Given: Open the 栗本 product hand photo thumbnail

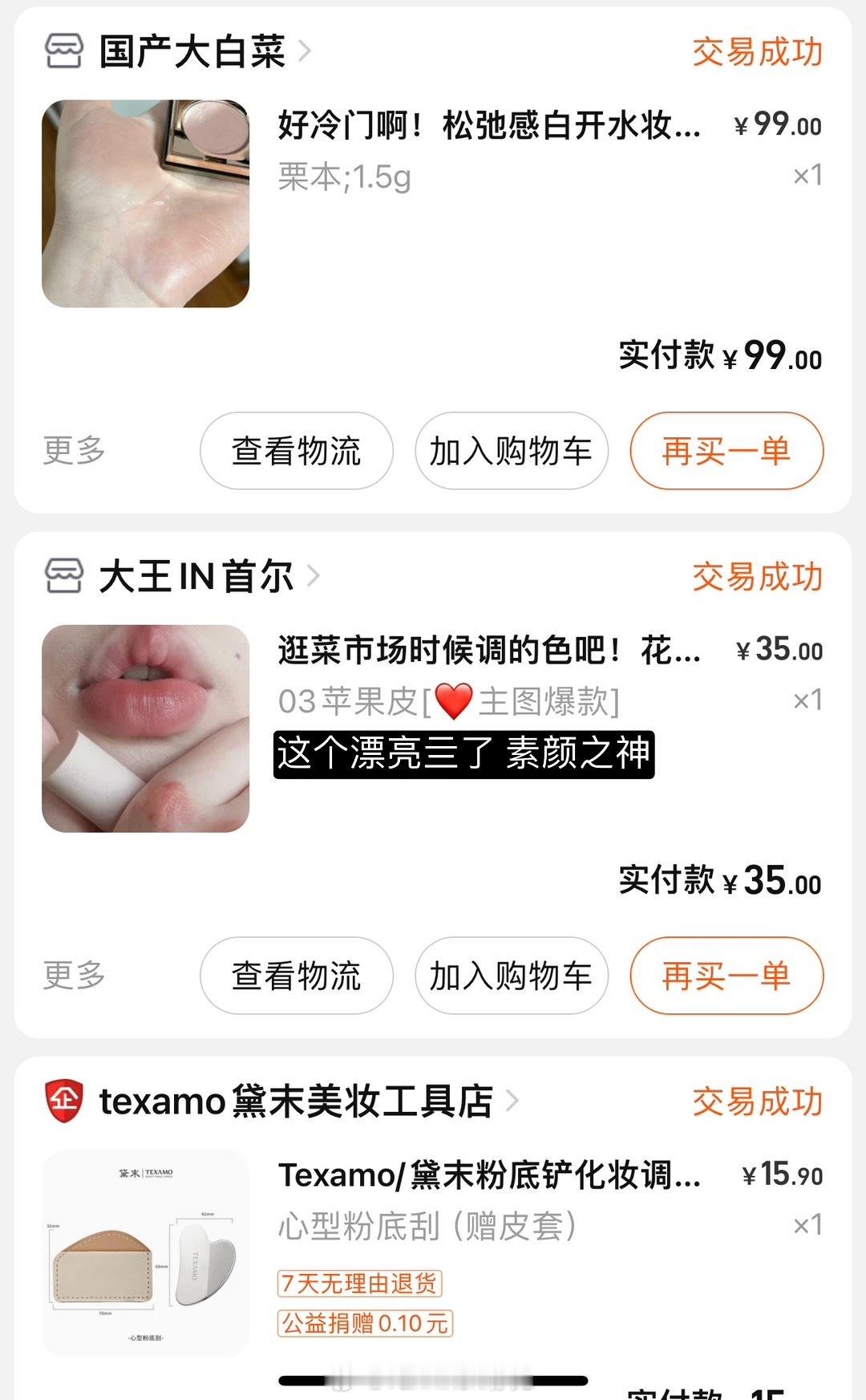Looking at the screenshot, I should (x=146, y=204).
